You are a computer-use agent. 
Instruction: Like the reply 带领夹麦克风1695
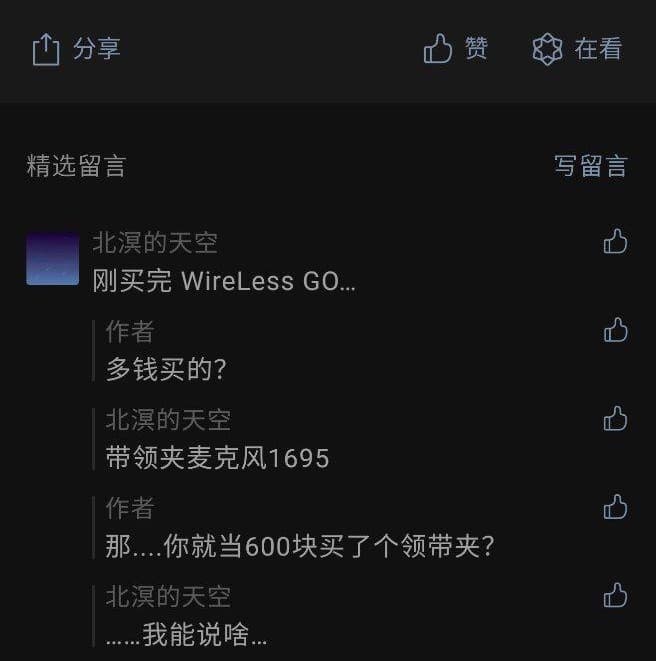tap(615, 418)
